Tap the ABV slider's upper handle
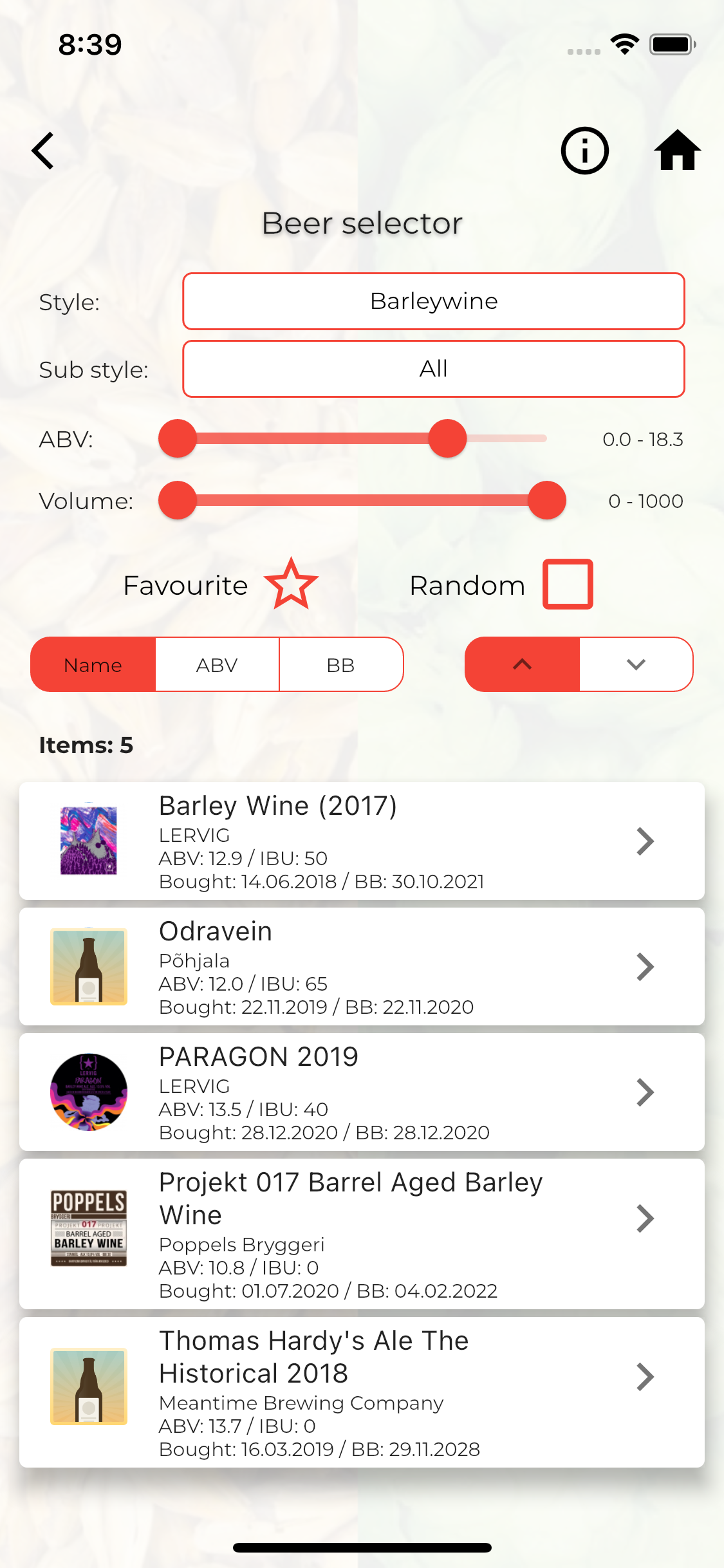 tap(447, 438)
